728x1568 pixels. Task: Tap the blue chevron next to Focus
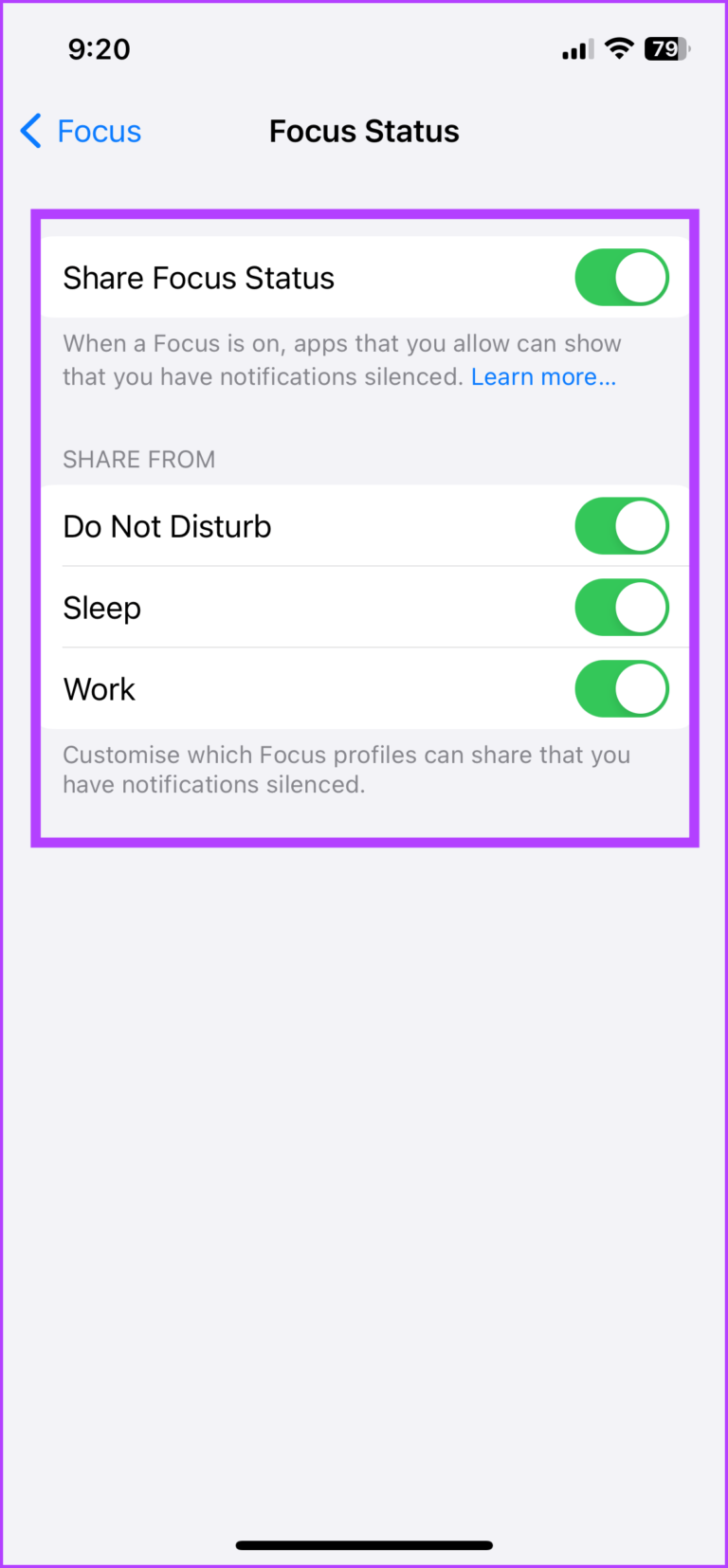[x=29, y=131]
